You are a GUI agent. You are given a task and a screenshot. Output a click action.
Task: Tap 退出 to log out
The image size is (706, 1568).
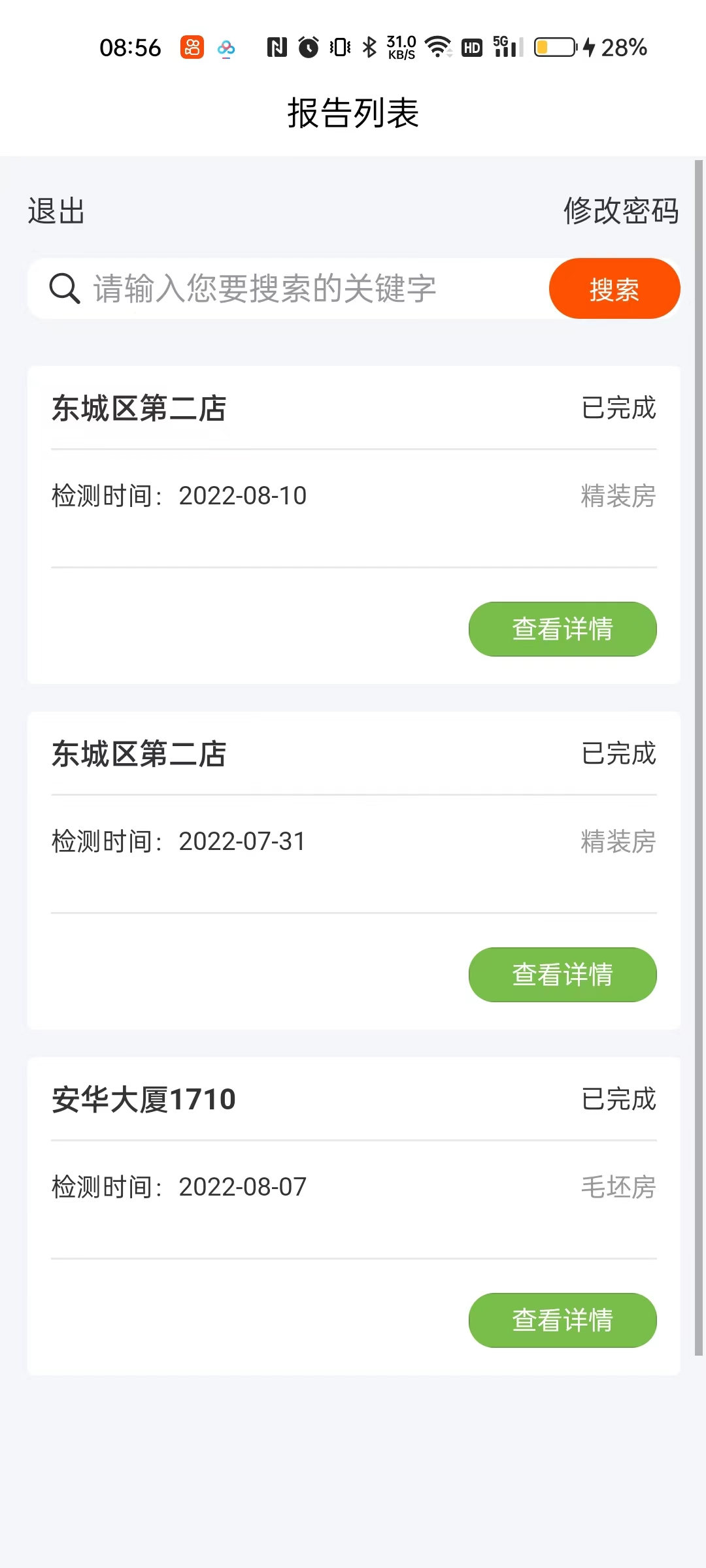point(56,212)
